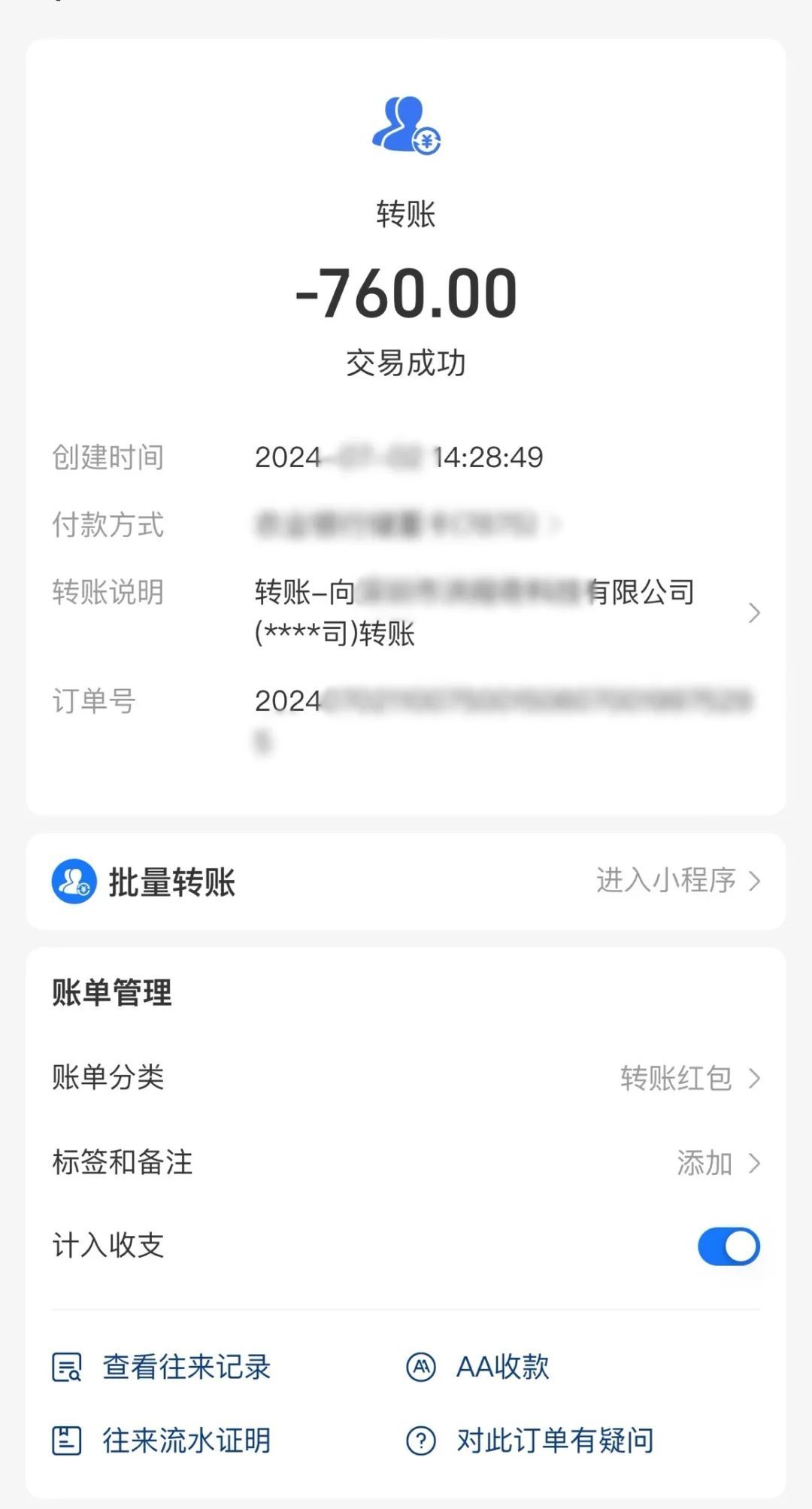Select the 账单管理 section header

(x=111, y=991)
